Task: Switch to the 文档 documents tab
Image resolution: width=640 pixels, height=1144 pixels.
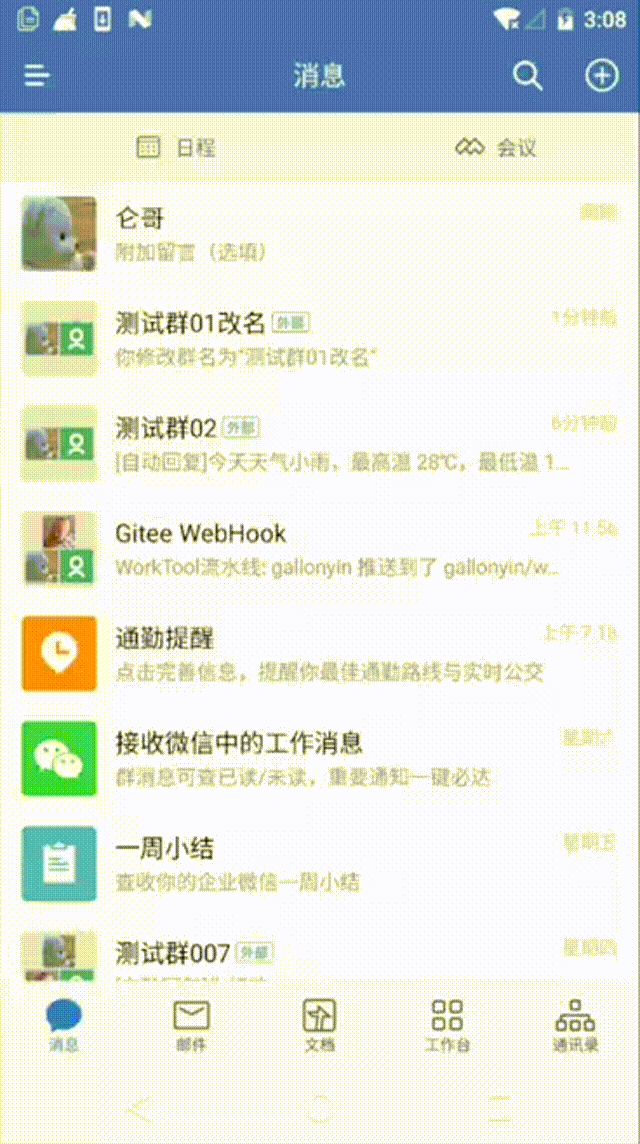Action: point(319,1025)
